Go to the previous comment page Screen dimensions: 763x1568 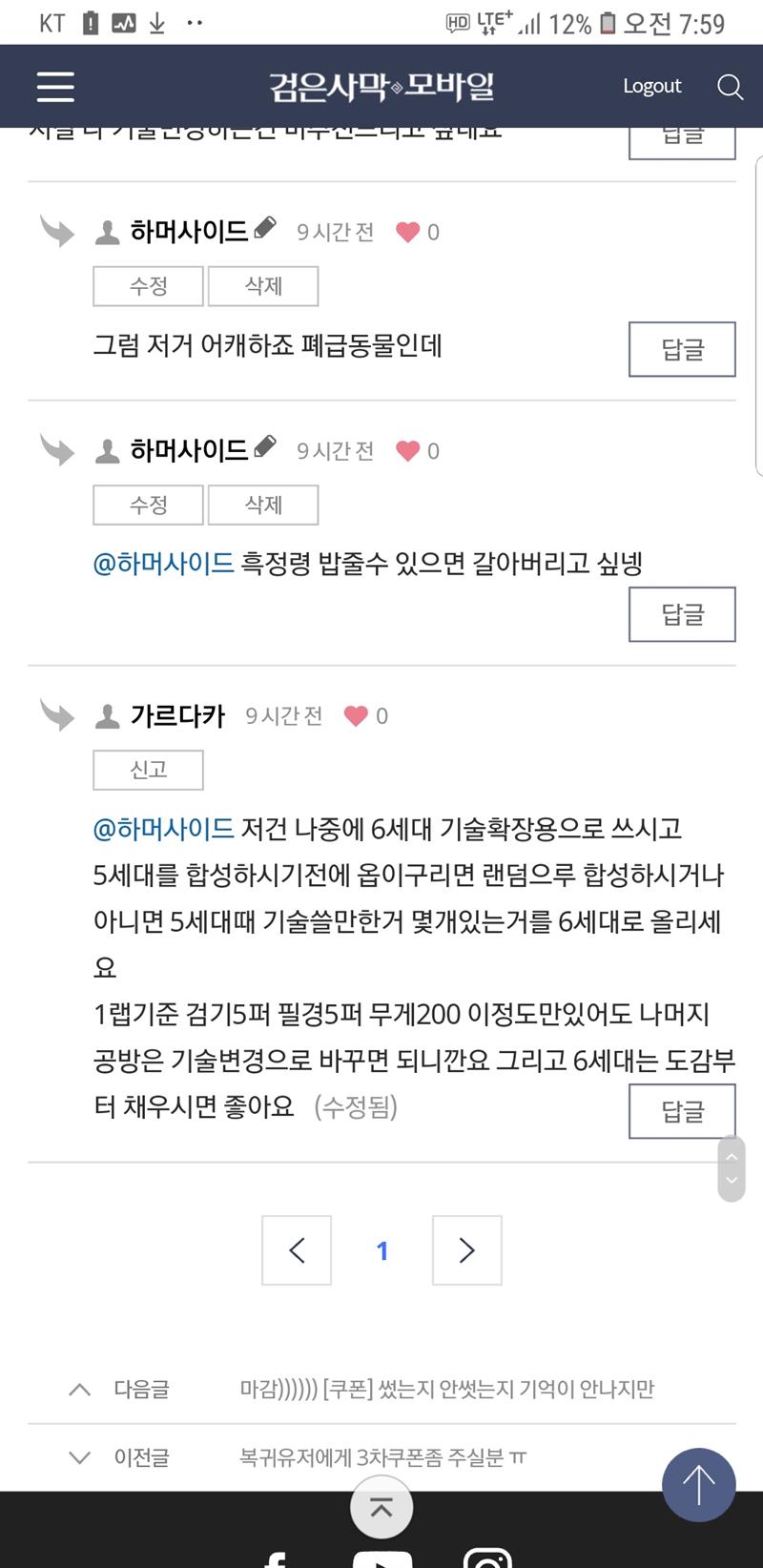coord(297,1250)
